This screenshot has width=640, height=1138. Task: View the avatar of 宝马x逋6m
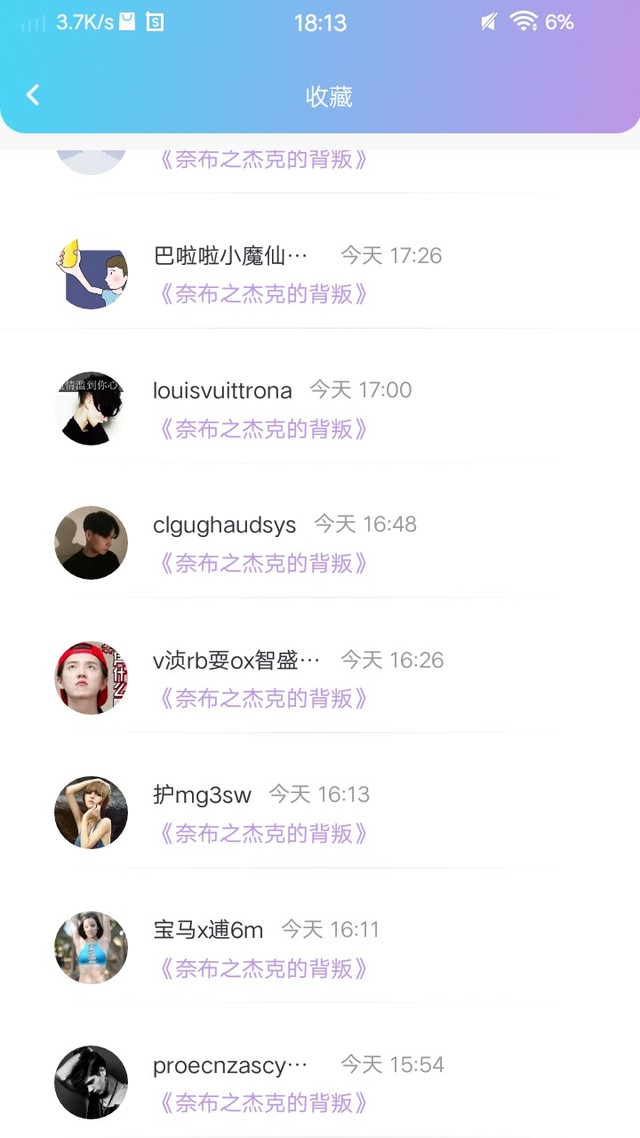tap(91, 948)
